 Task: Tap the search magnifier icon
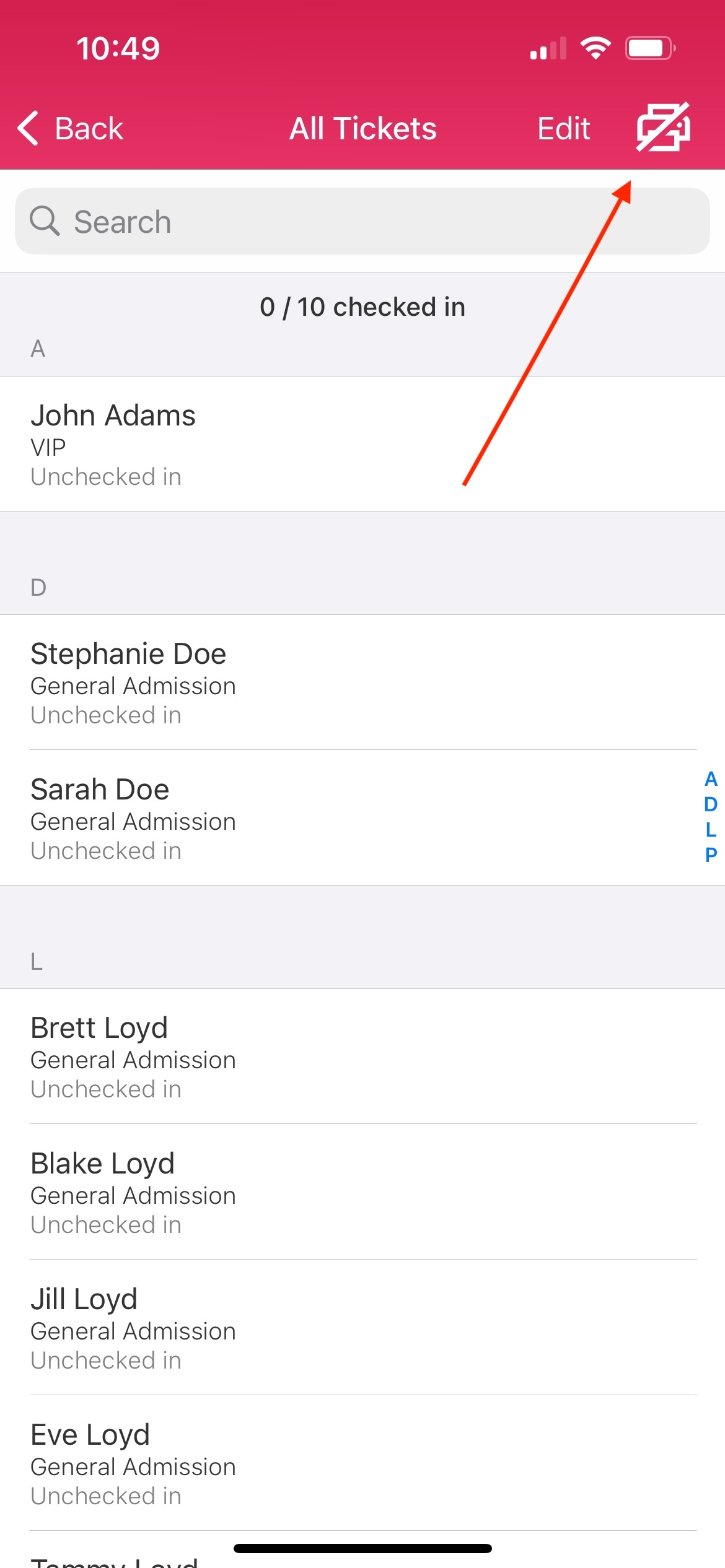(x=45, y=221)
